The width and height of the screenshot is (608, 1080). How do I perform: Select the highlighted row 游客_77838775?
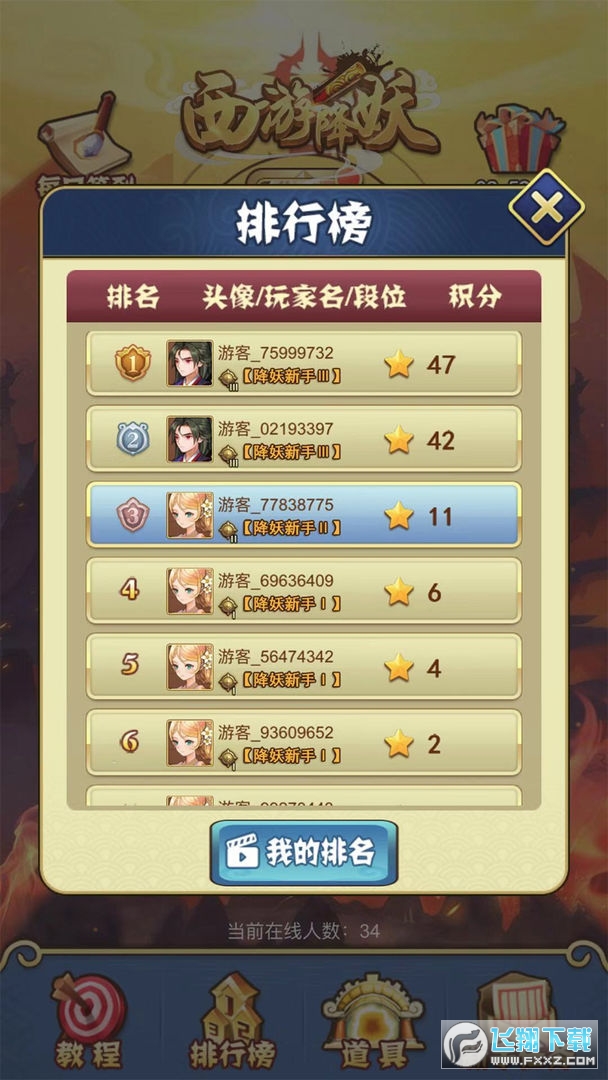[303, 516]
